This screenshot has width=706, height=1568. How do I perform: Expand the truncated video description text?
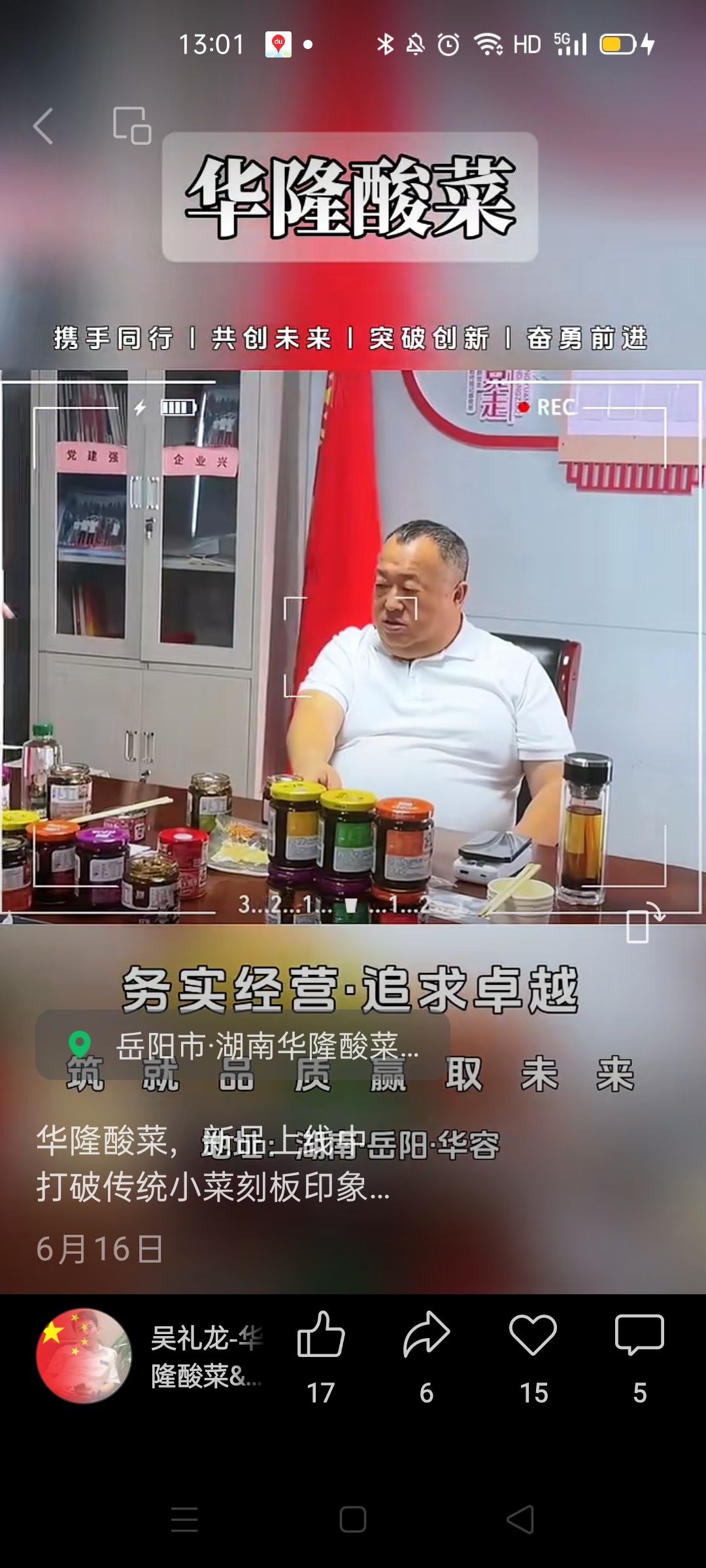point(212,1186)
